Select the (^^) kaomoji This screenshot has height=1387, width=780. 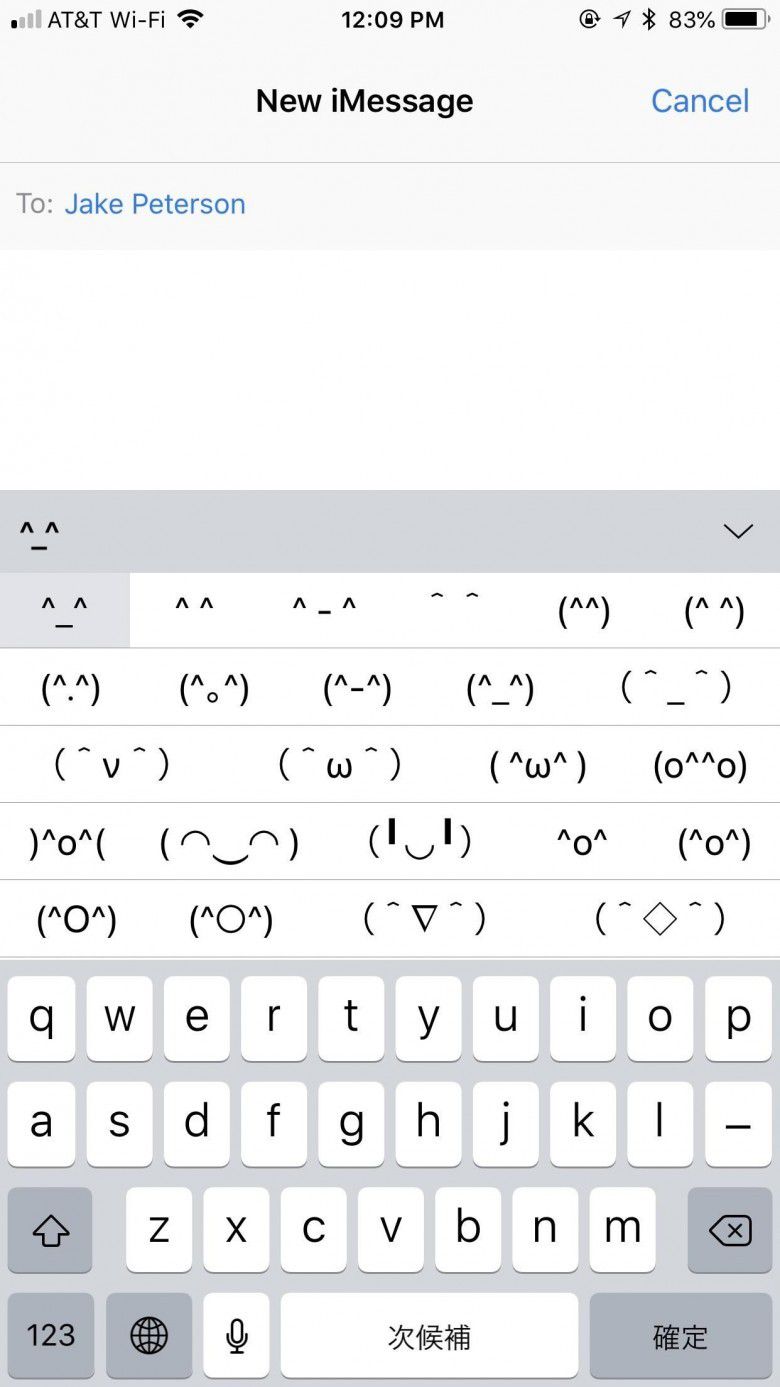click(583, 610)
